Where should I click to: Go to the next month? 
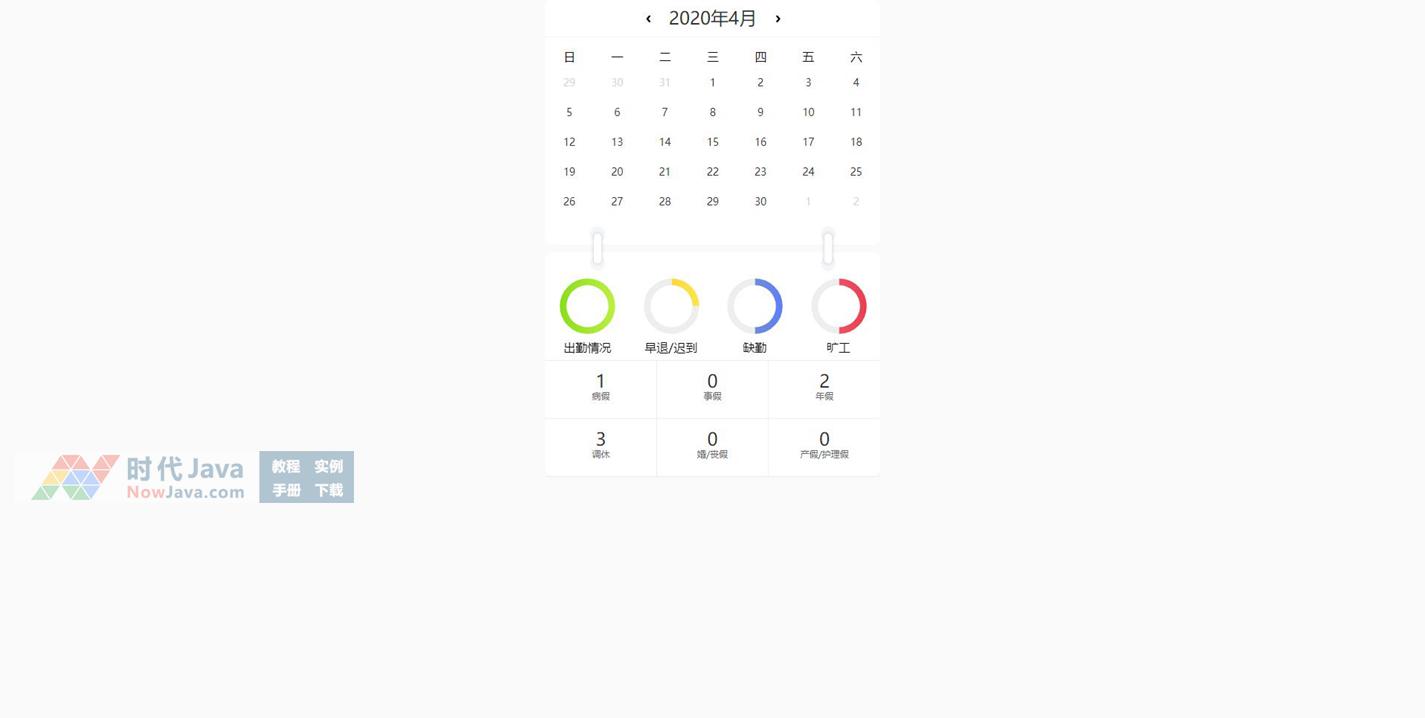point(778,18)
